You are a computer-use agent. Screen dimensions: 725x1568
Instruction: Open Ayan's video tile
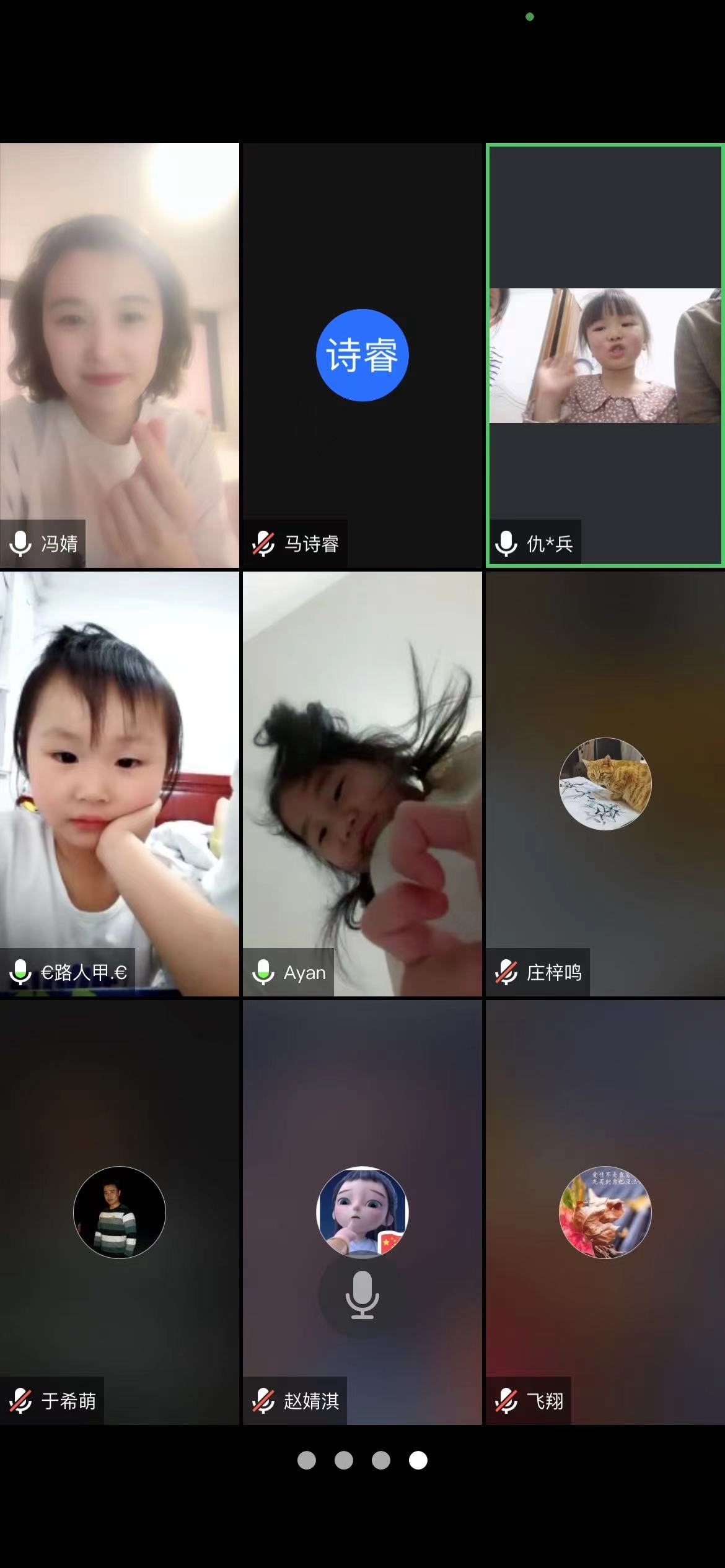(362, 783)
